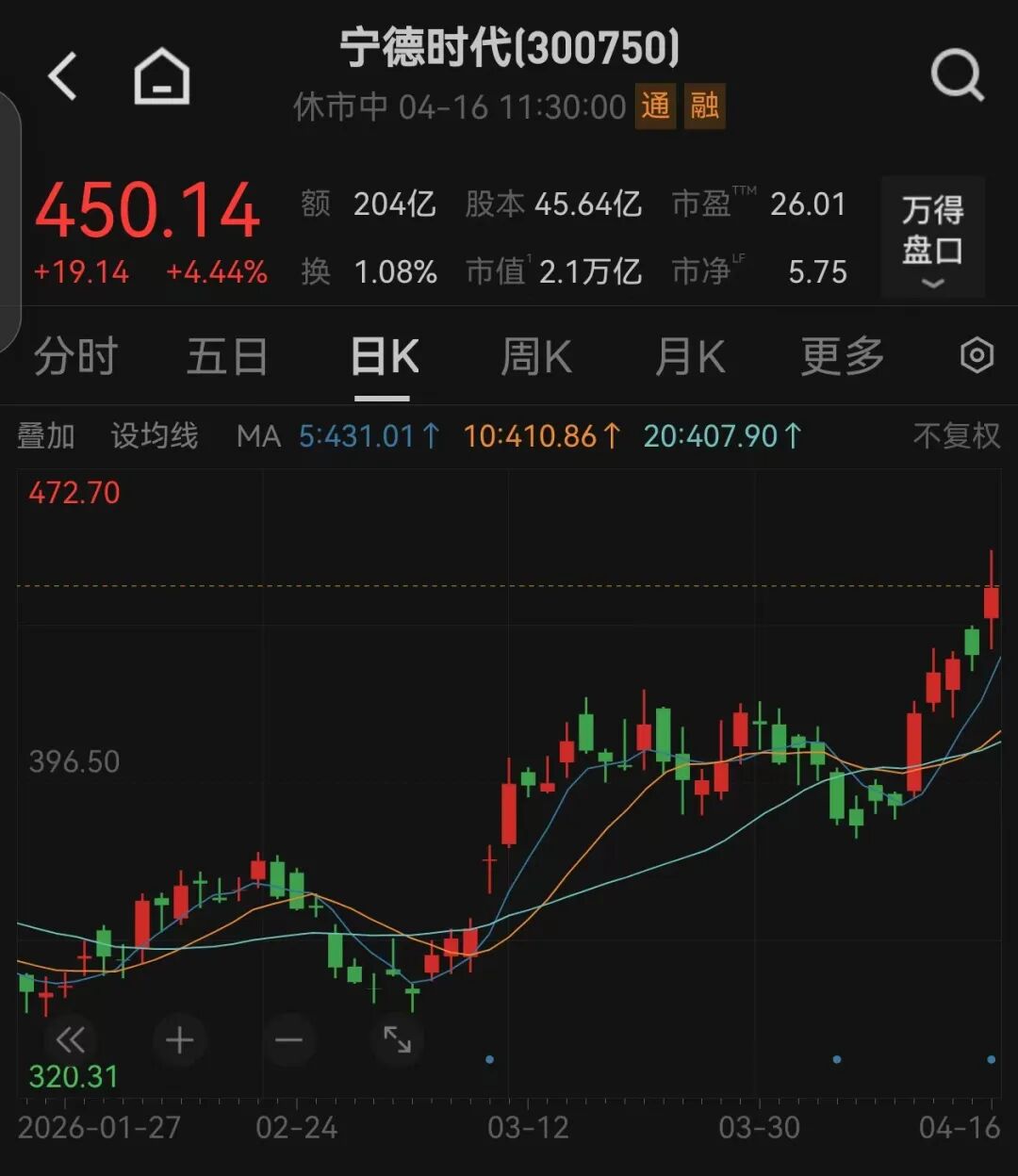Tap the 融 margin trading badge
This screenshot has height=1176, width=1018.
coord(704,107)
